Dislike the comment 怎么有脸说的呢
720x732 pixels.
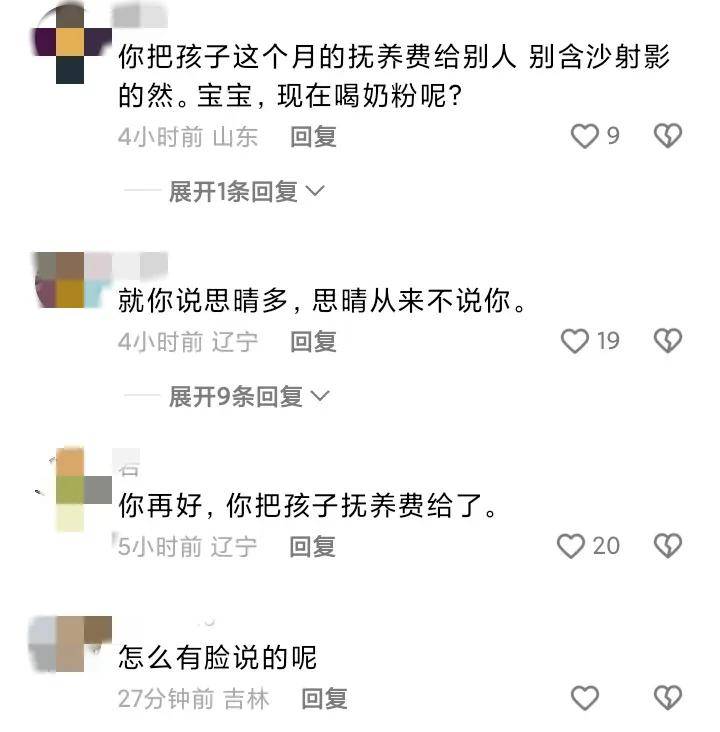(x=667, y=698)
